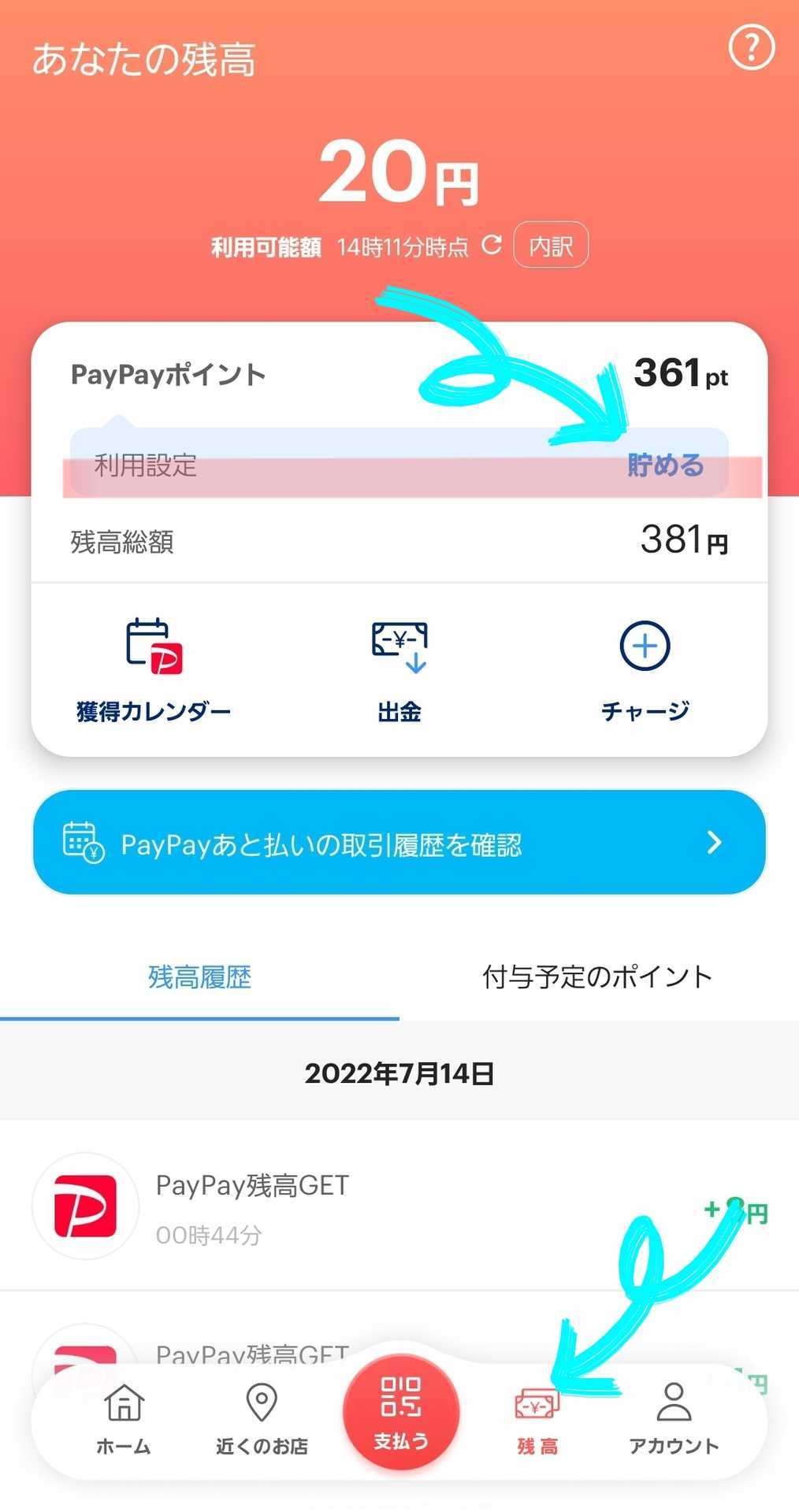Tap the red 支払う pay button
Image resolution: width=799 pixels, height=1512 pixels.
[401, 1412]
